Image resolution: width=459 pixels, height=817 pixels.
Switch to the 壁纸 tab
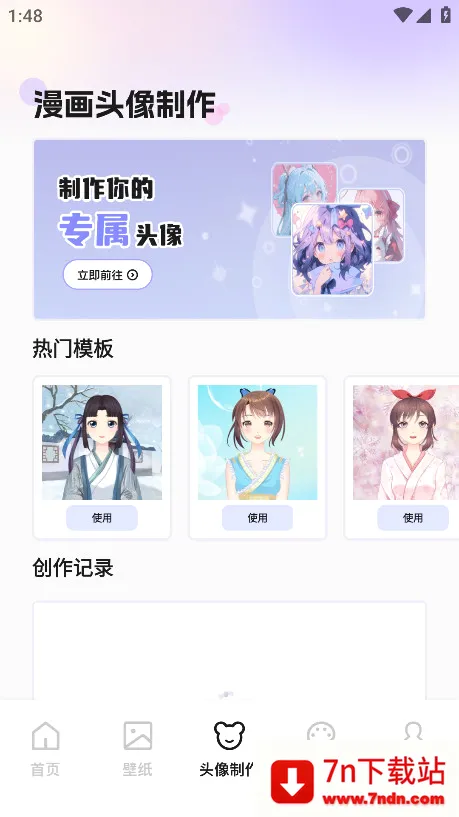pyautogui.click(x=138, y=749)
